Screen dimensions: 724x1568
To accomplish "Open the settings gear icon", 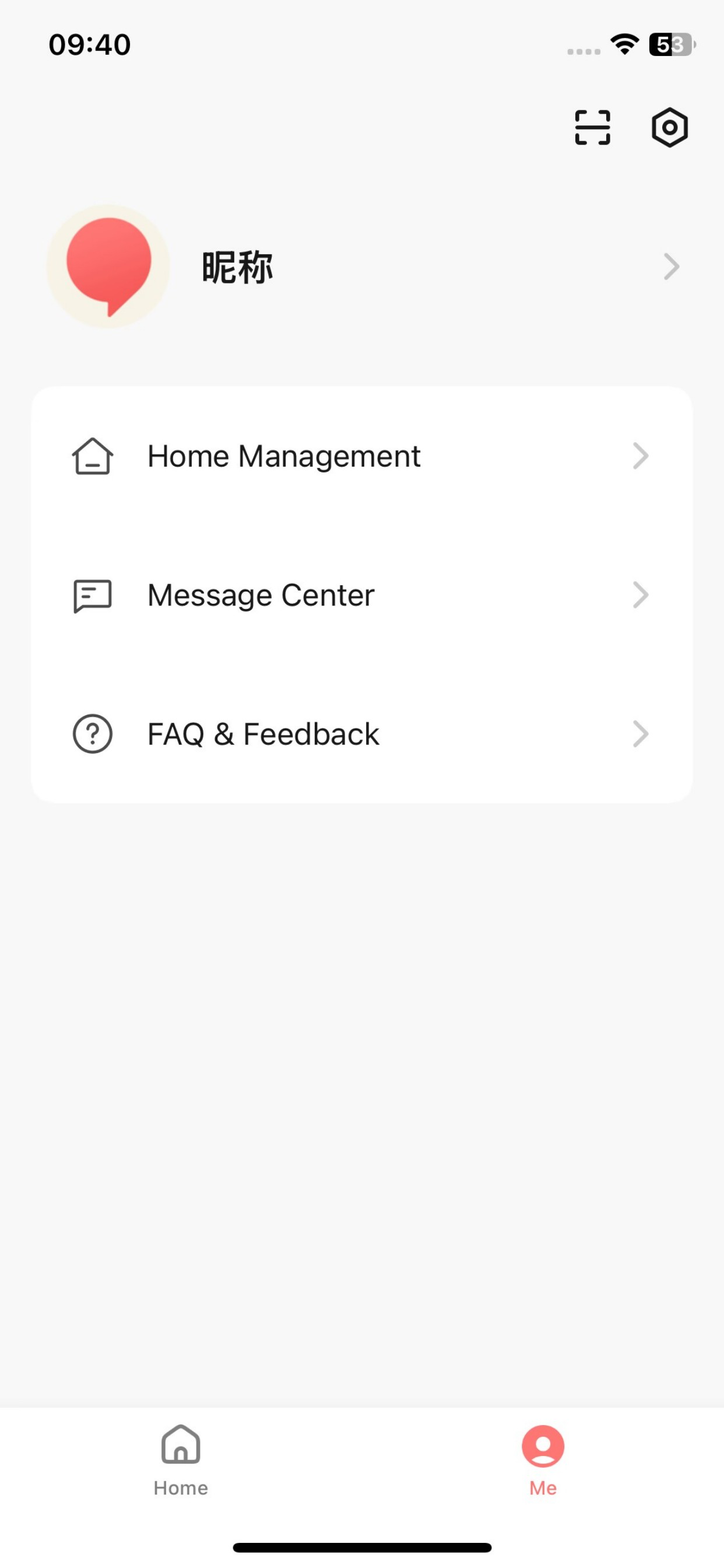I will (x=669, y=128).
